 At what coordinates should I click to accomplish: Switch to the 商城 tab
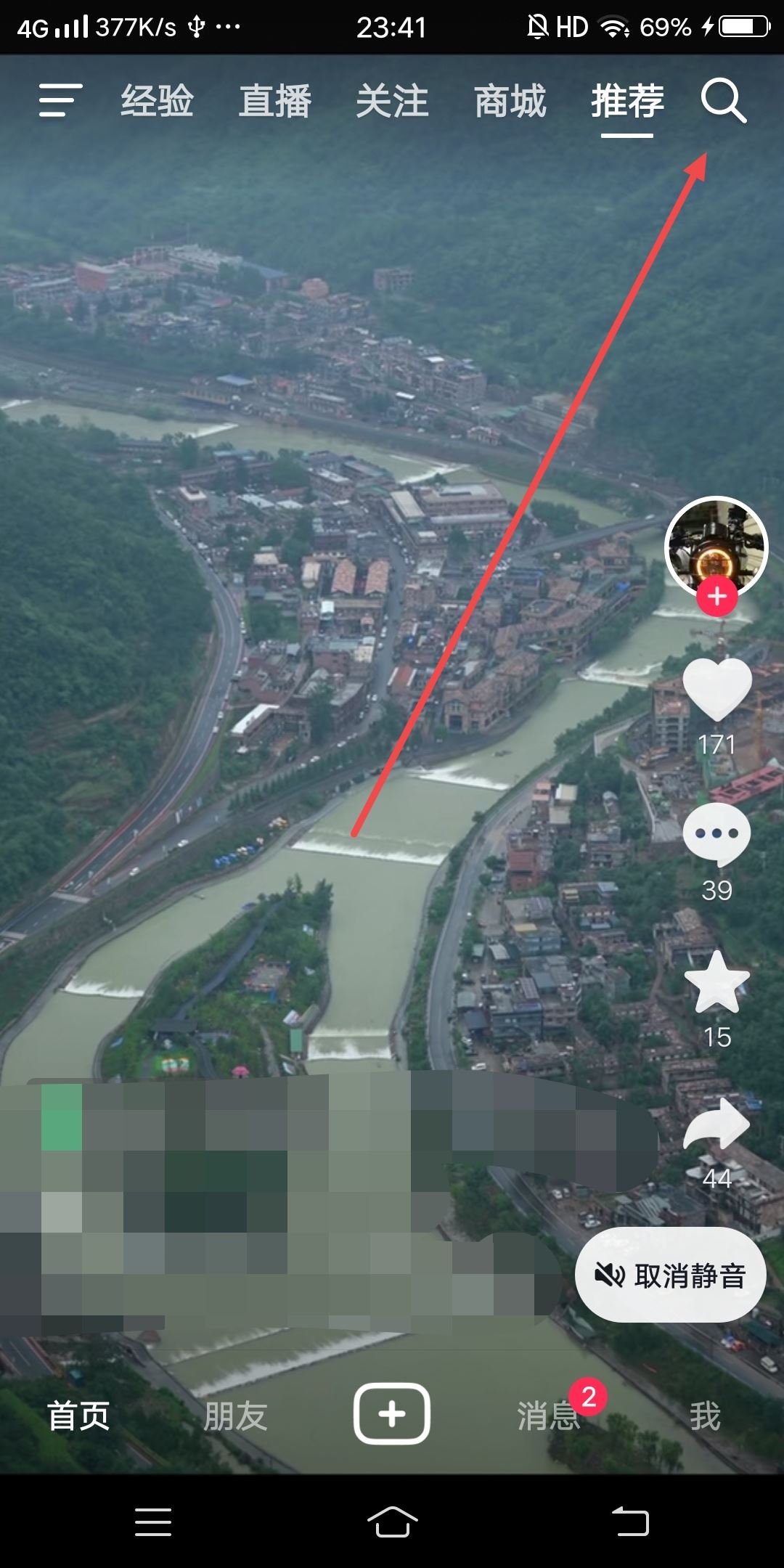pyautogui.click(x=510, y=101)
